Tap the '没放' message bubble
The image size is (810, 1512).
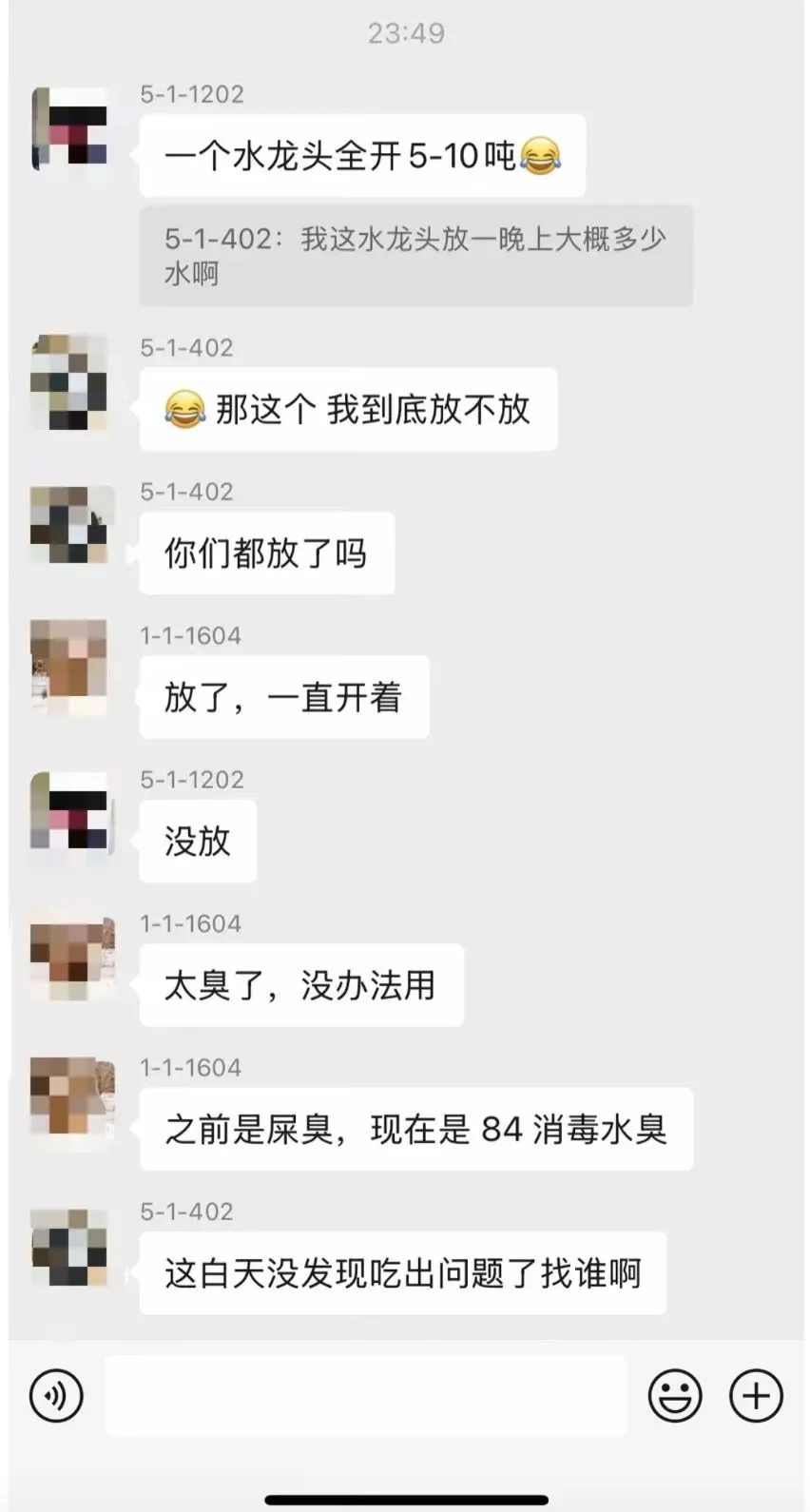pos(198,841)
